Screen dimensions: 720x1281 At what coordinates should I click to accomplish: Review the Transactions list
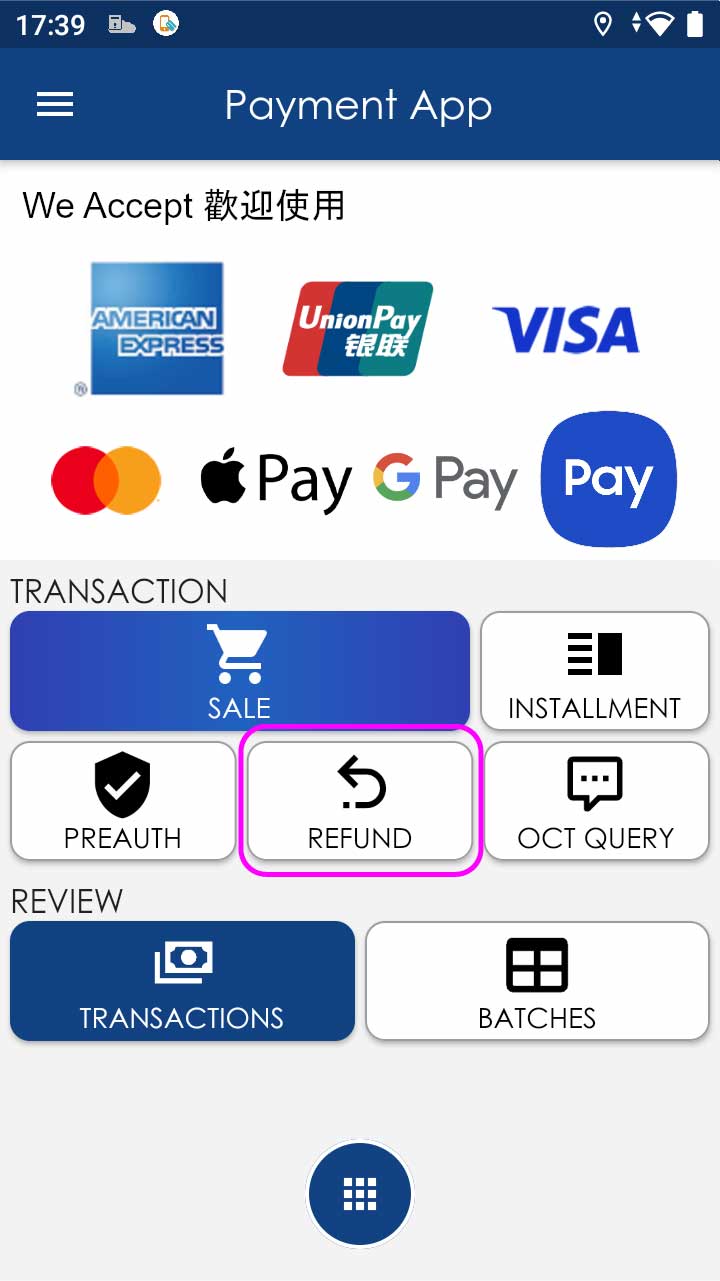(x=182, y=981)
